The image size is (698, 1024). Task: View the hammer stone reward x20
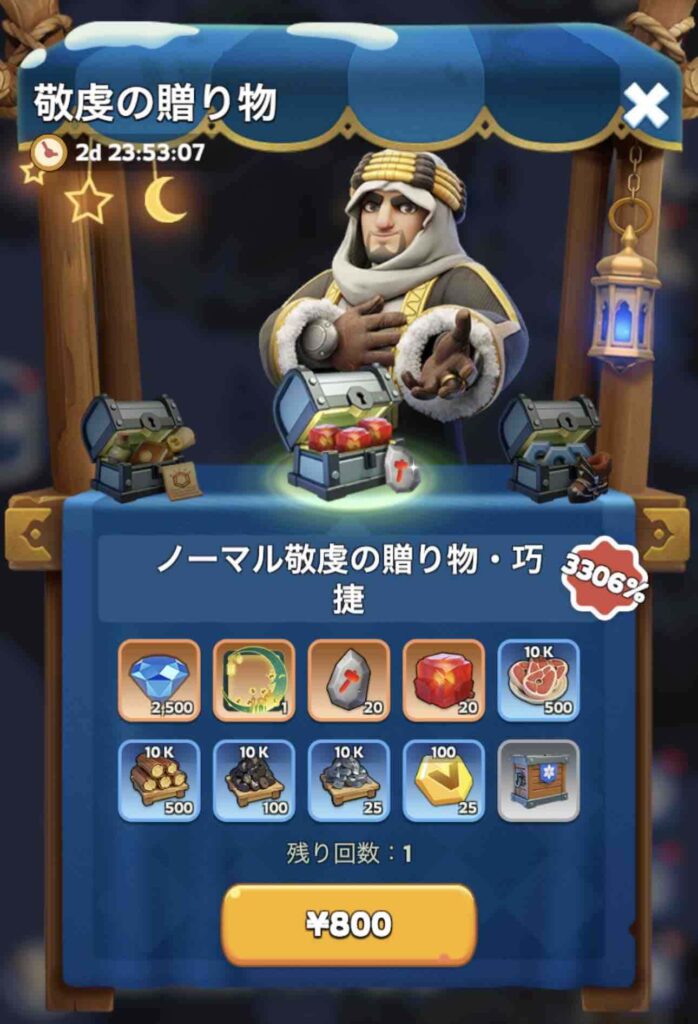(x=349, y=681)
